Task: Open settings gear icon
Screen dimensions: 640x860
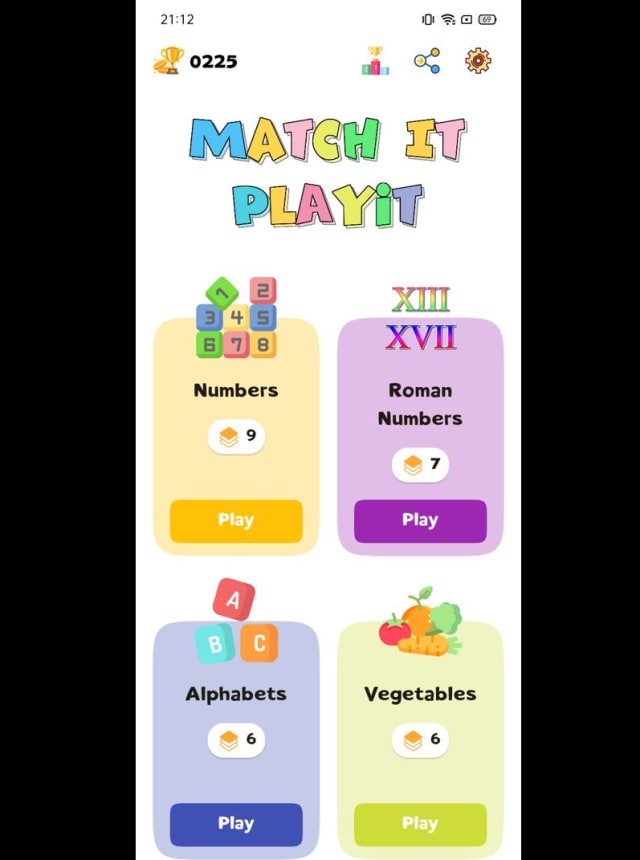Action: (478, 61)
